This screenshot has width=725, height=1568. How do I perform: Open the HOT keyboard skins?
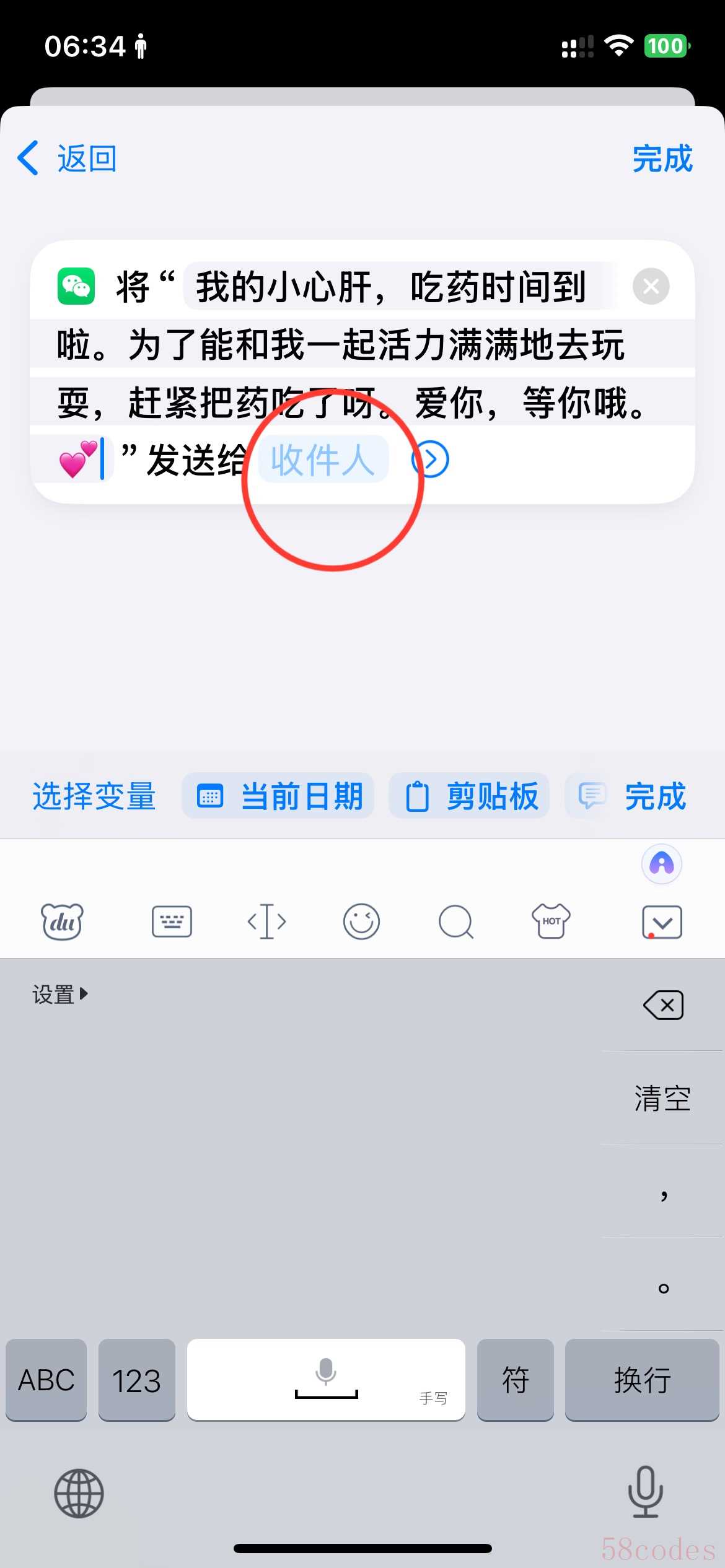(551, 921)
